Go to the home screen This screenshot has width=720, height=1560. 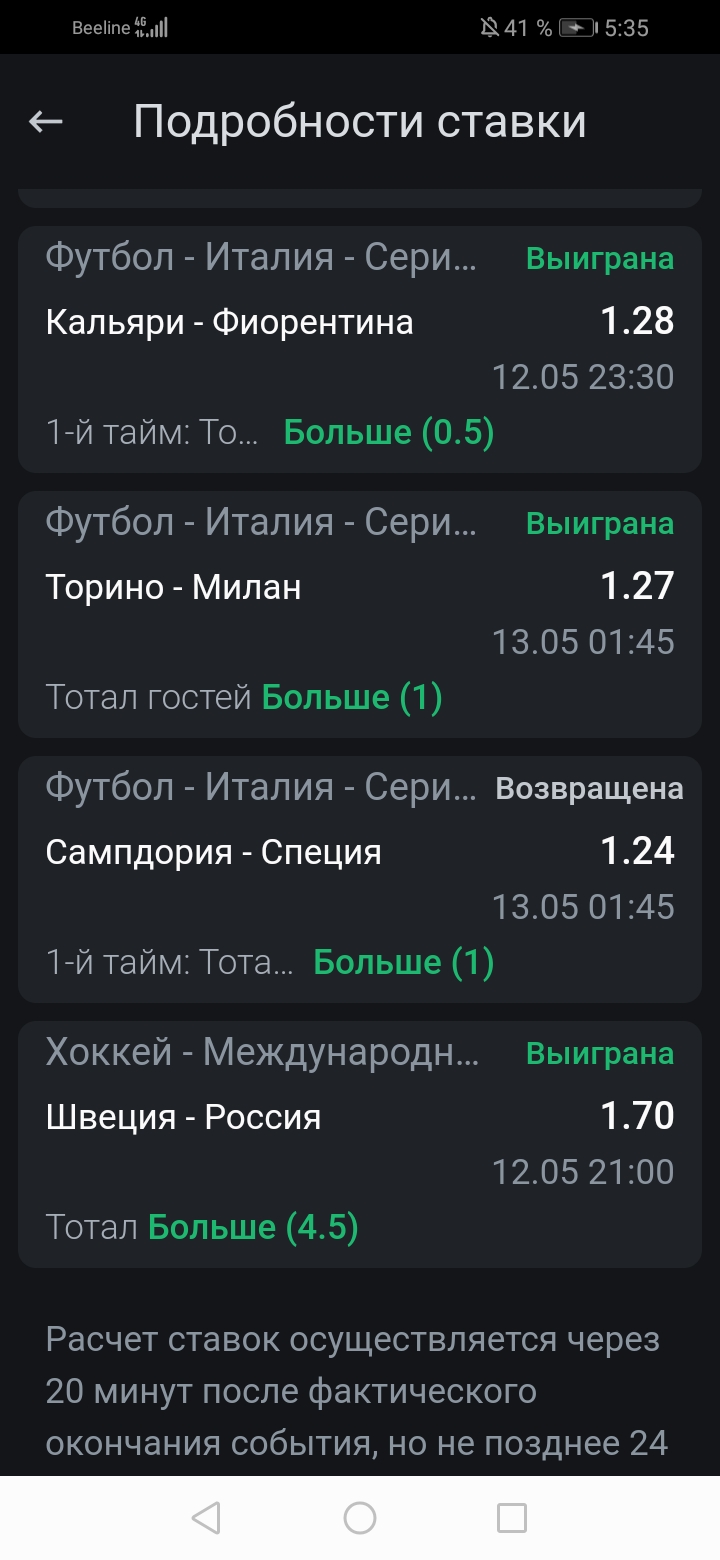click(360, 1518)
